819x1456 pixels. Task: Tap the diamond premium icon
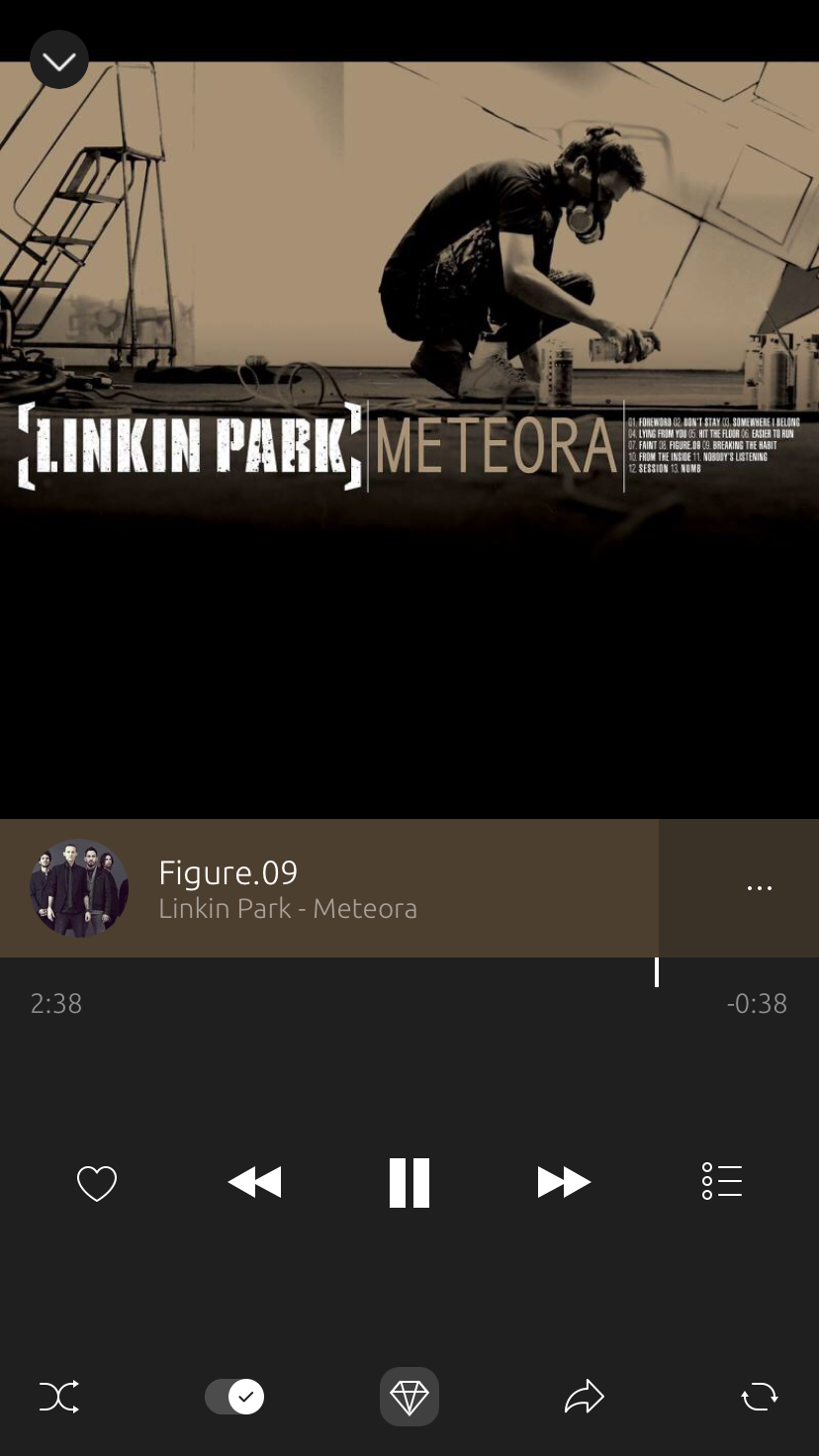pos(409,1397)
